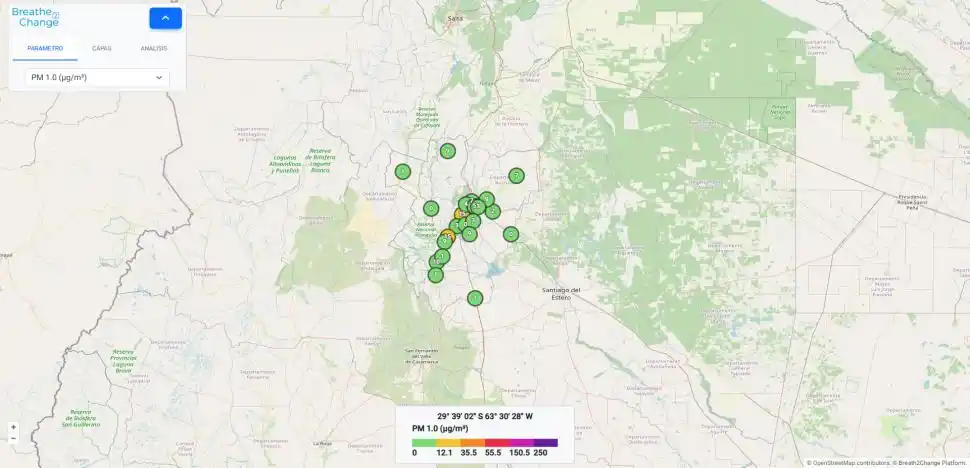Image resolution: width=970 pixels, height=468 pixels.
Task: Zoom in on the map
Action: coord(13,427)
